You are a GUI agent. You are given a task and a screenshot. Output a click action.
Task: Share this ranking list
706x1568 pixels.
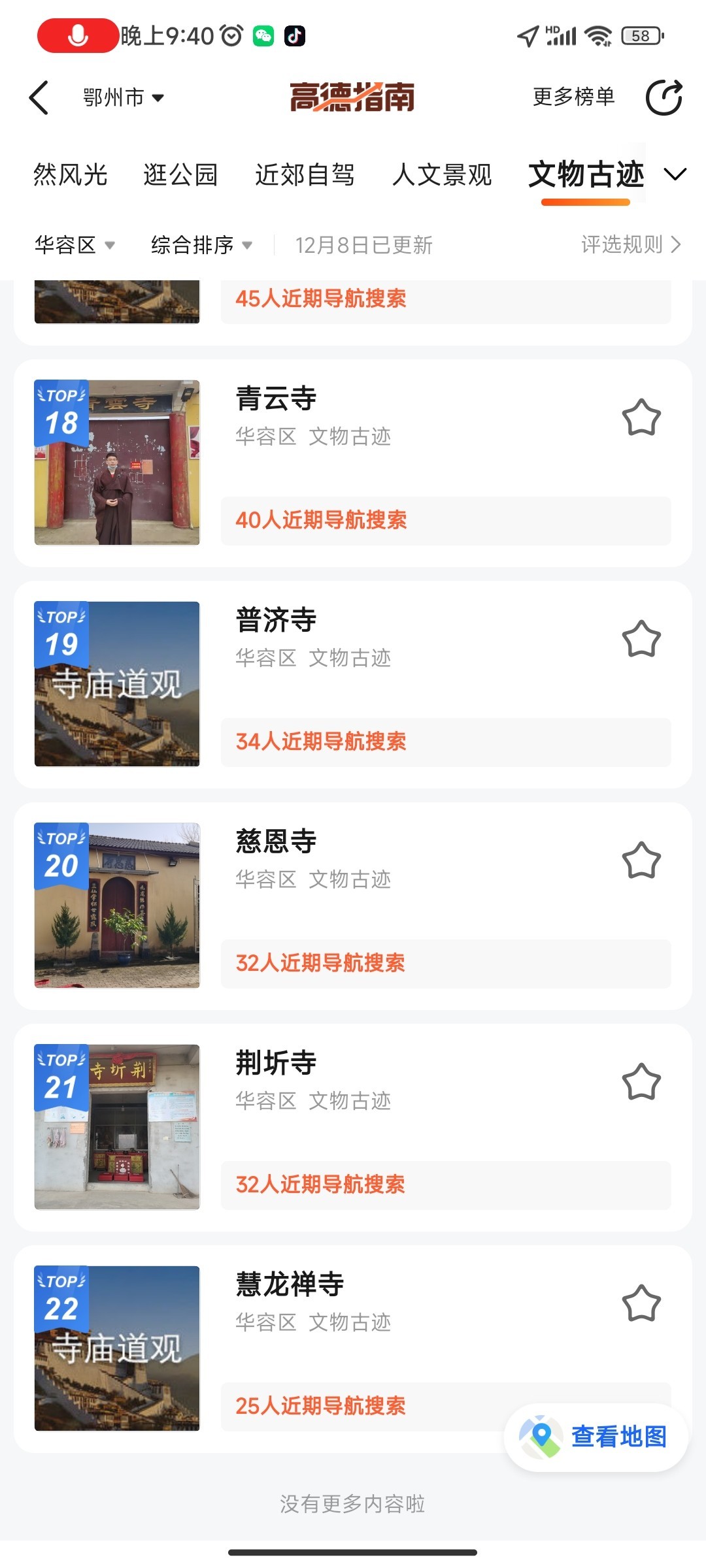(x=664, y=98)
